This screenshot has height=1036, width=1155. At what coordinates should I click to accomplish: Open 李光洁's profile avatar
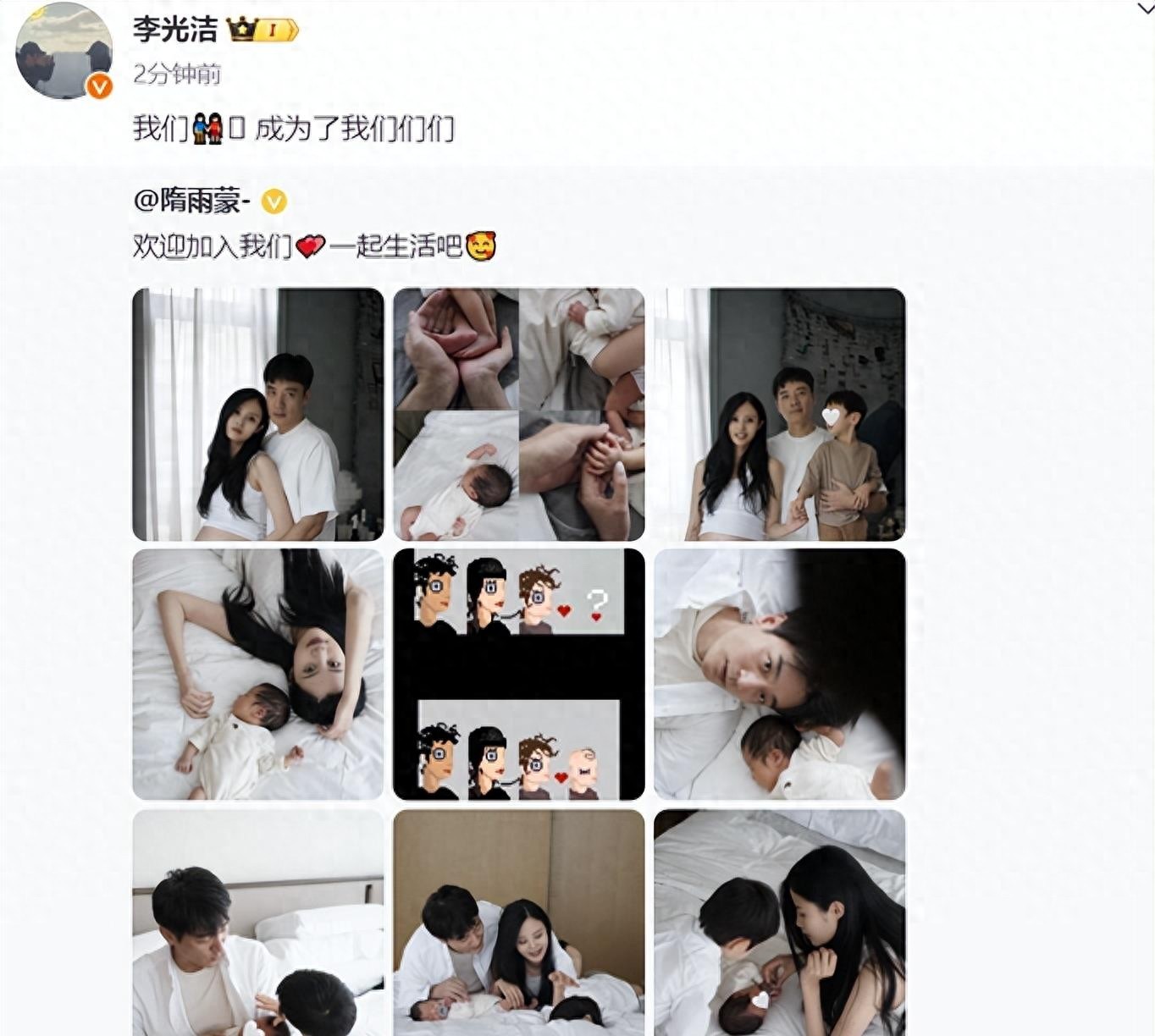pos(64,52)
